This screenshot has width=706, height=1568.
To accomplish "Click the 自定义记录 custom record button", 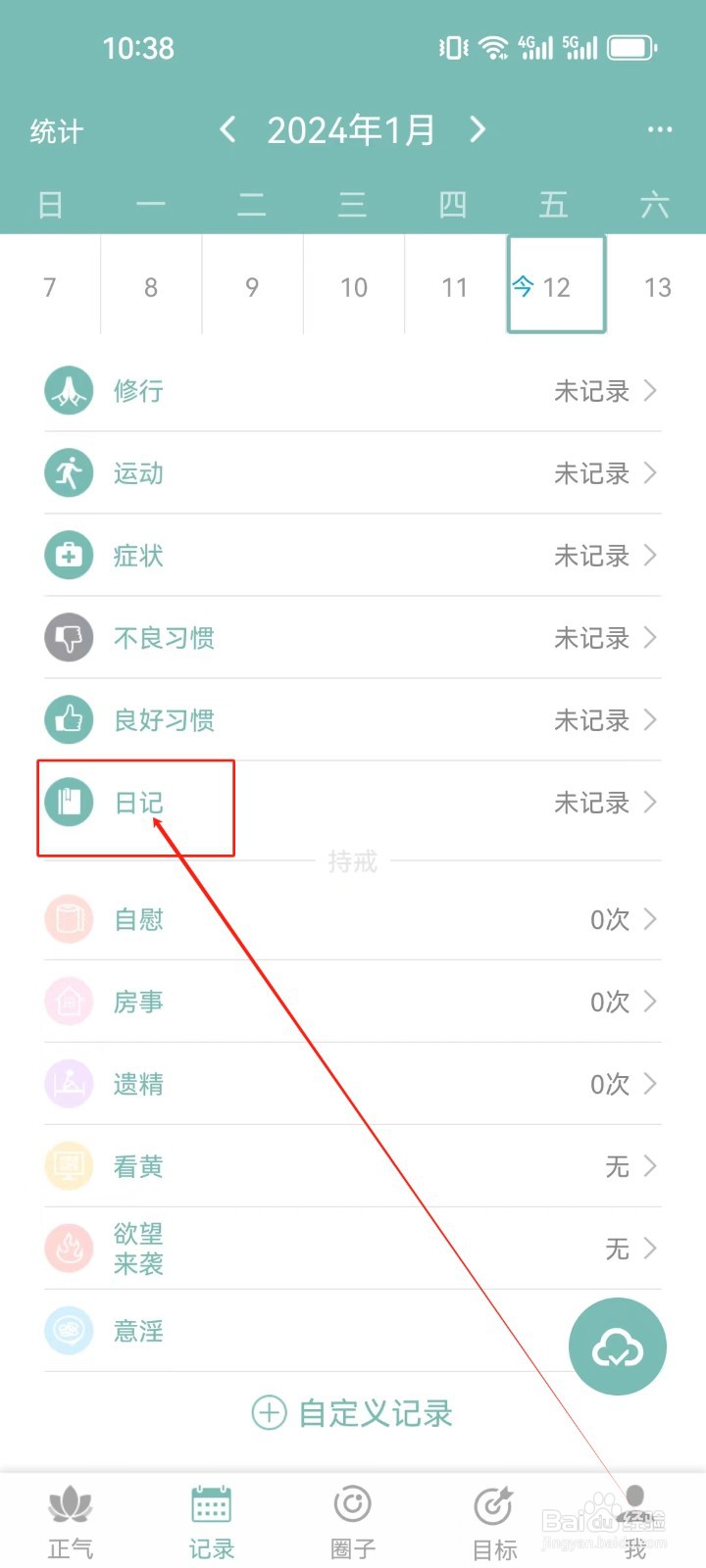I will pos(351,1413).
